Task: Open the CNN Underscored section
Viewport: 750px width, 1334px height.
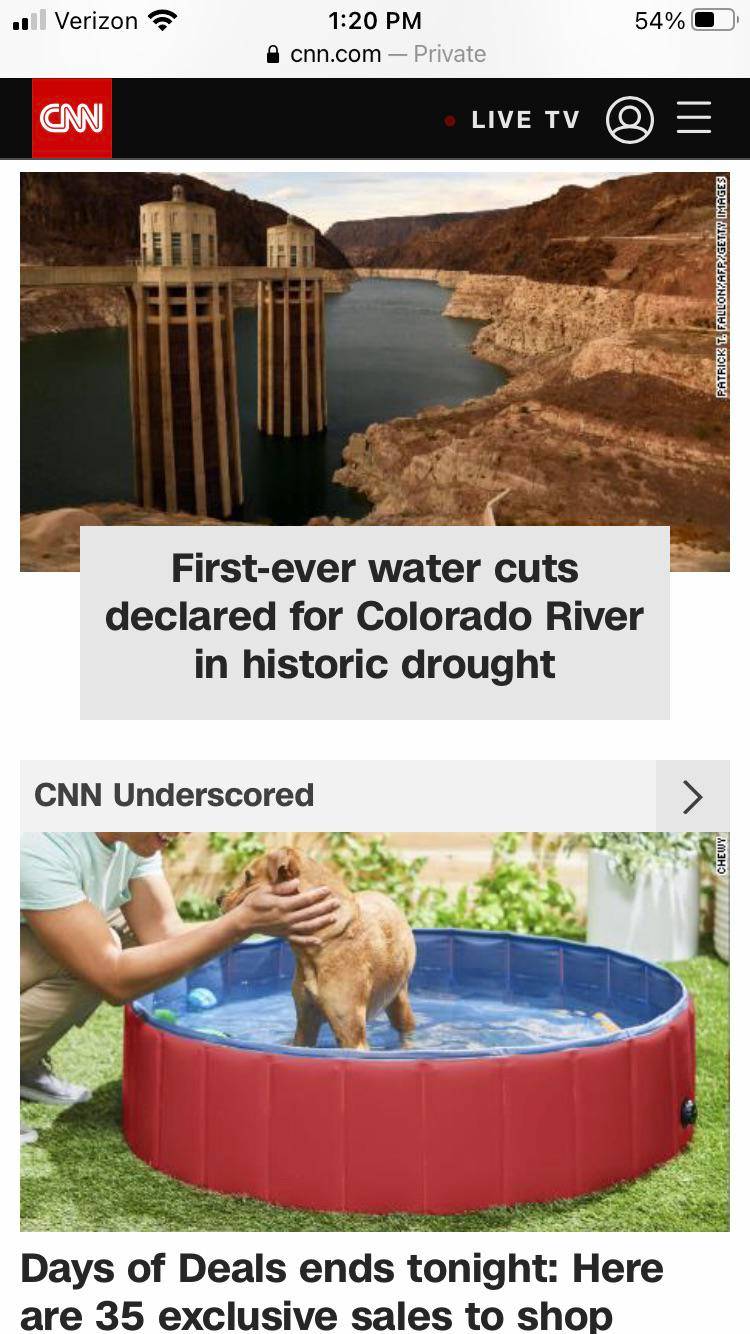Action: 174,795
